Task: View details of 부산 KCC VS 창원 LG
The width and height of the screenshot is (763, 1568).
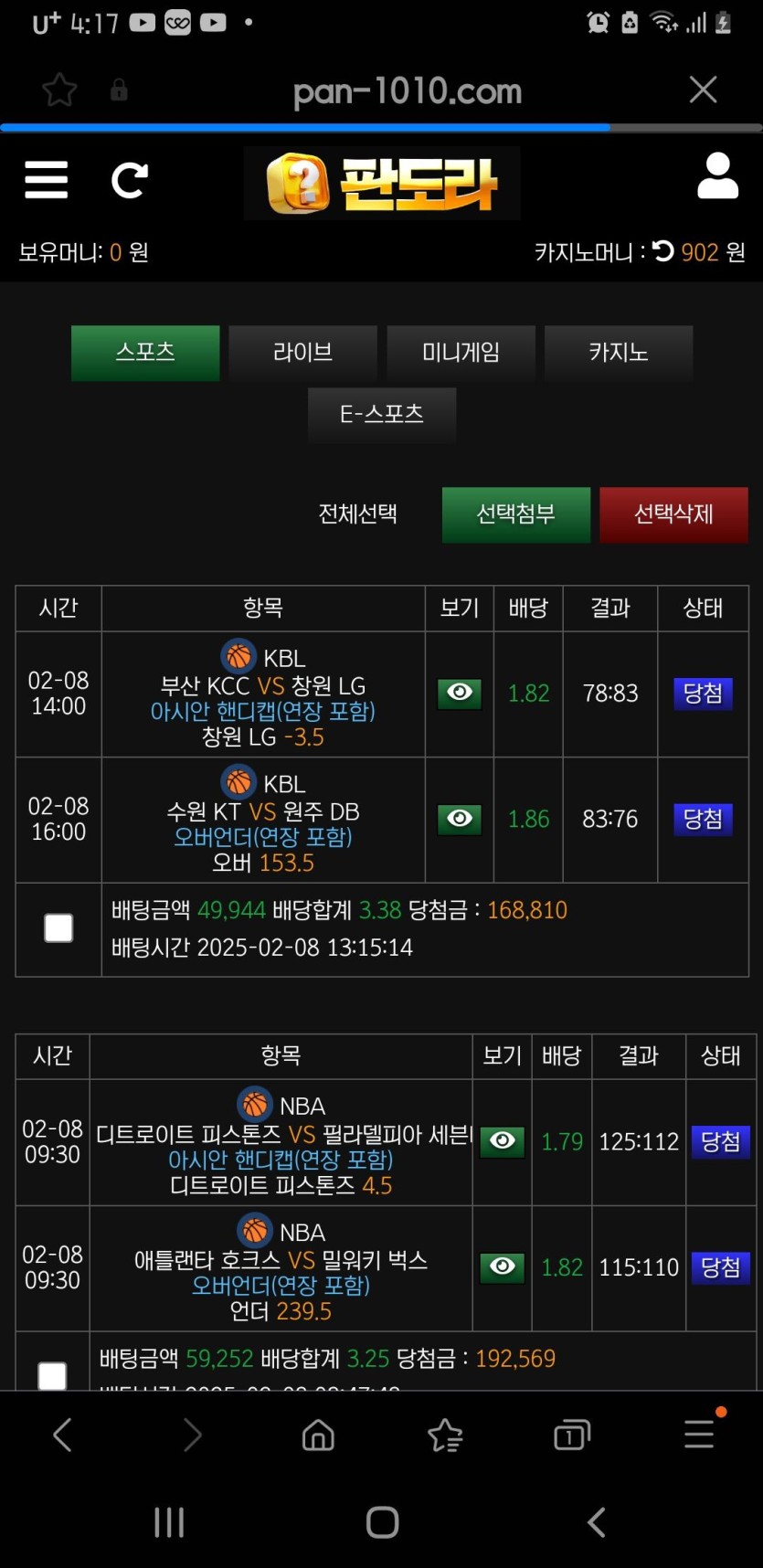Action: point(460,693)
